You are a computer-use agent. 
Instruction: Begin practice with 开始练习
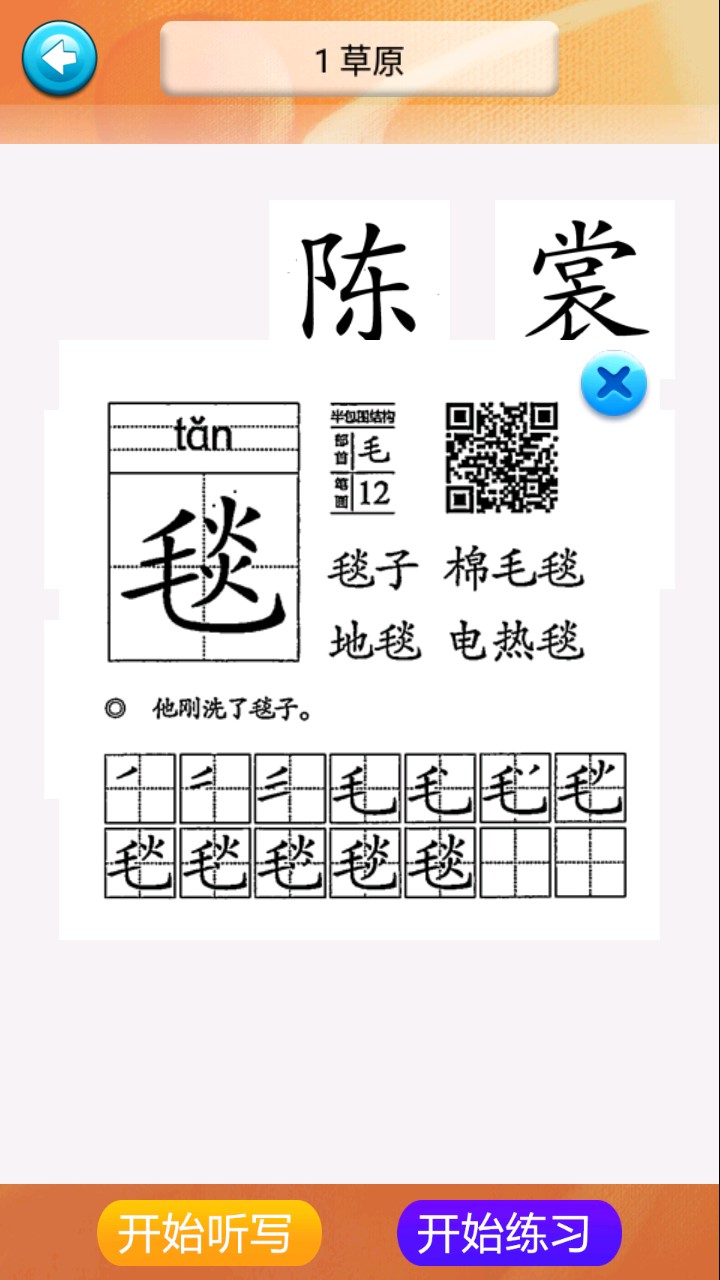pyautogui.click(x=509, y=1233)
